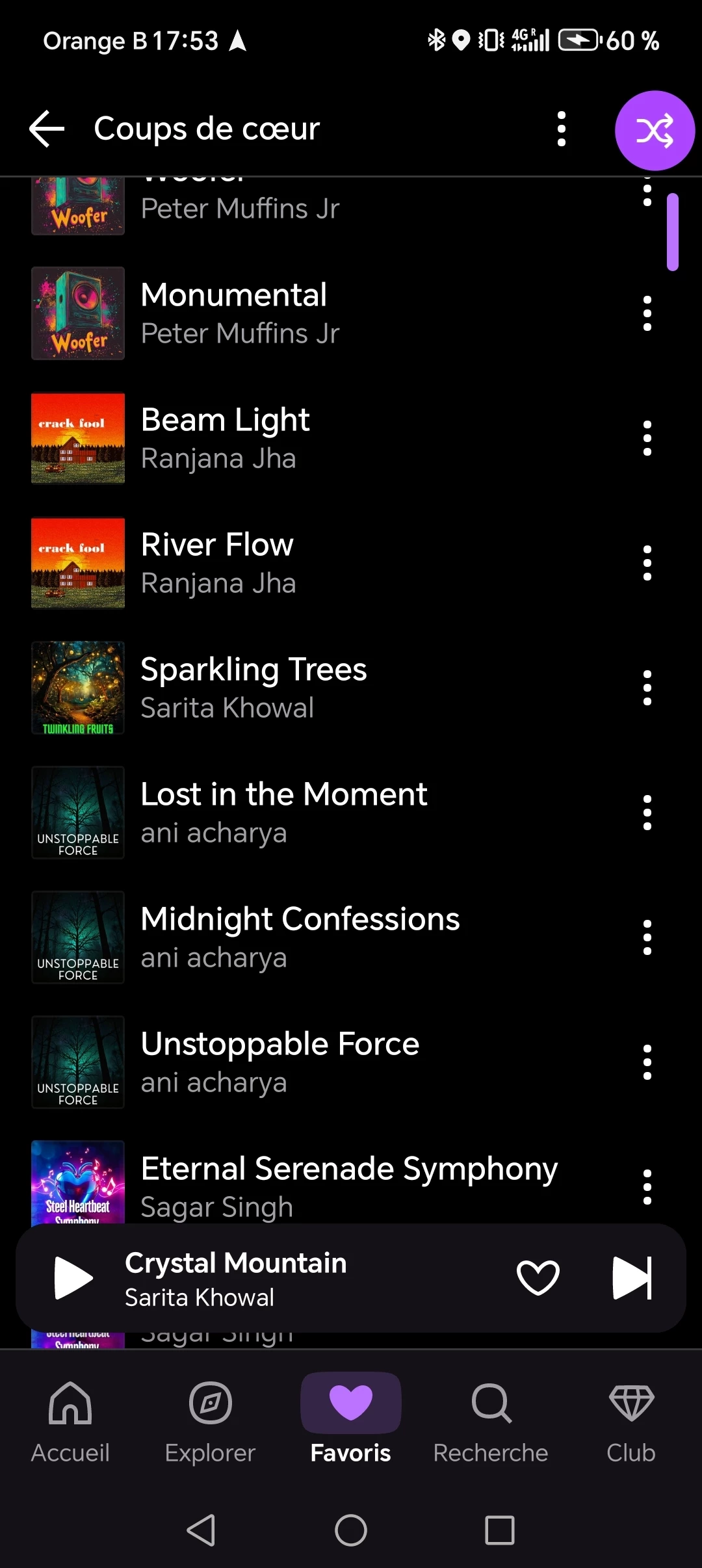The height and width of the screenshot is (1568, 702).
Task: Resume playing Crystal Mountain
Action: (73, 1278)
